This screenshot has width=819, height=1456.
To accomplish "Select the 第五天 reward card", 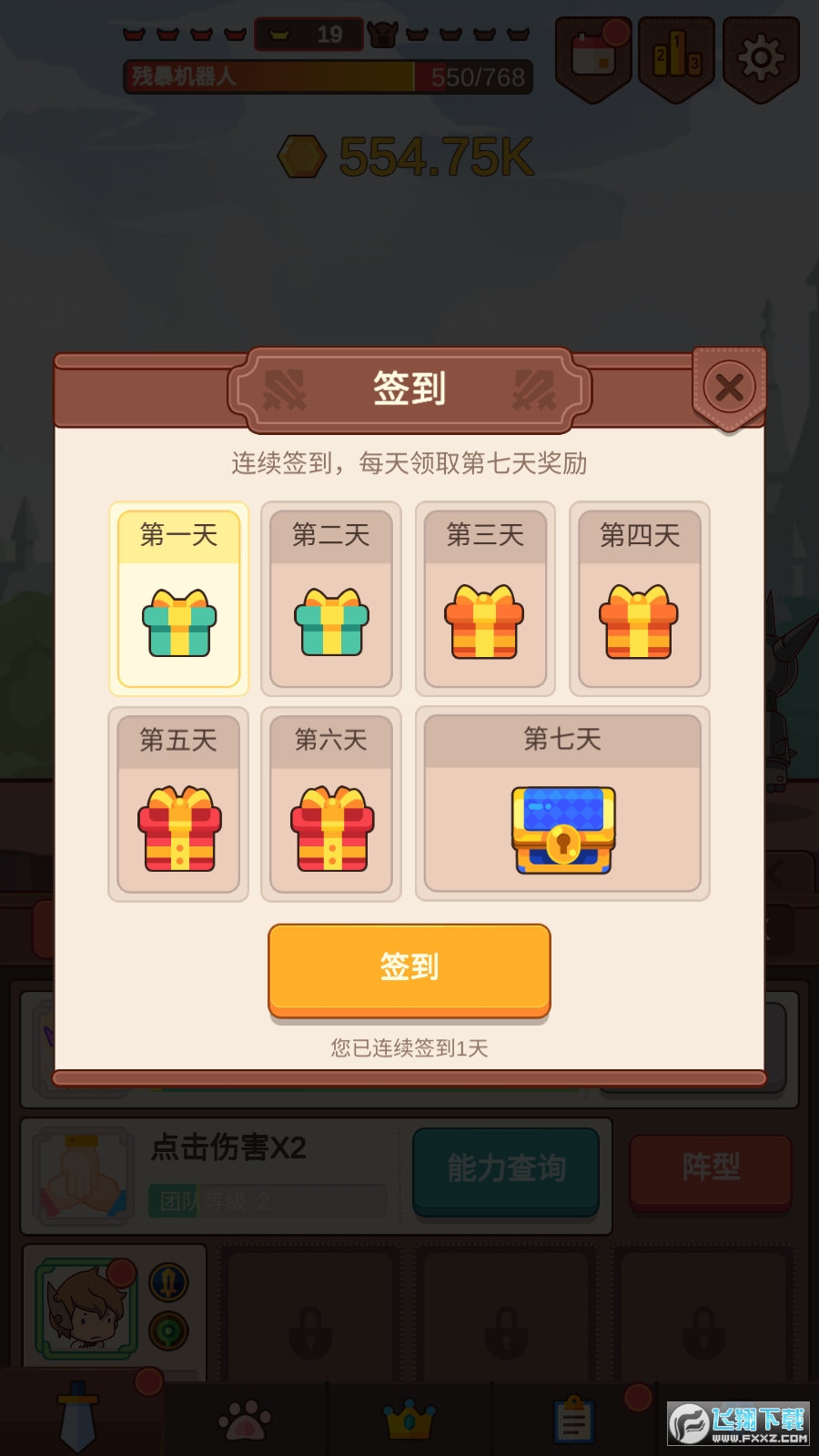I will pos(178,804).
